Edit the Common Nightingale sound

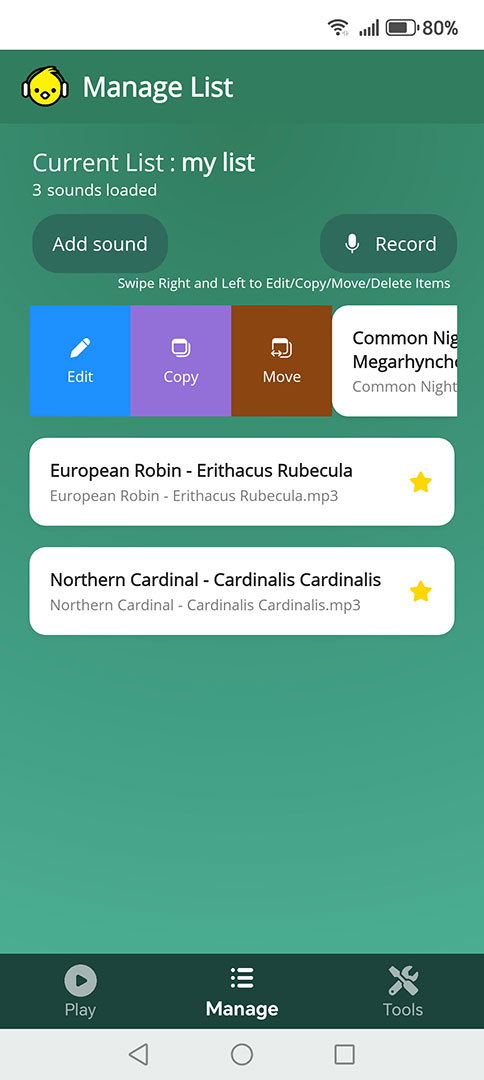pos(80,361)
